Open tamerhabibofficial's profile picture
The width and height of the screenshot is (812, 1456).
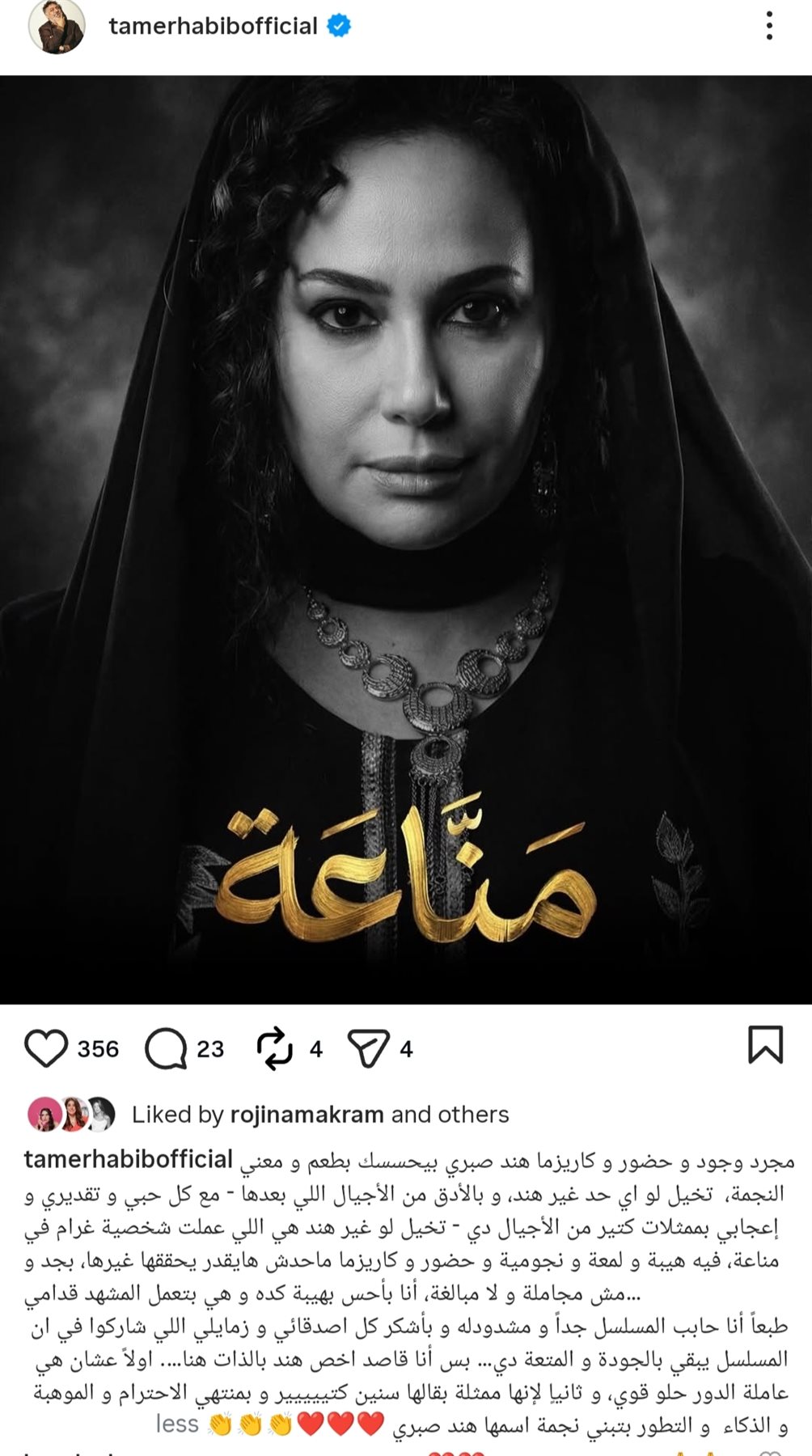[x=57, y=27]
